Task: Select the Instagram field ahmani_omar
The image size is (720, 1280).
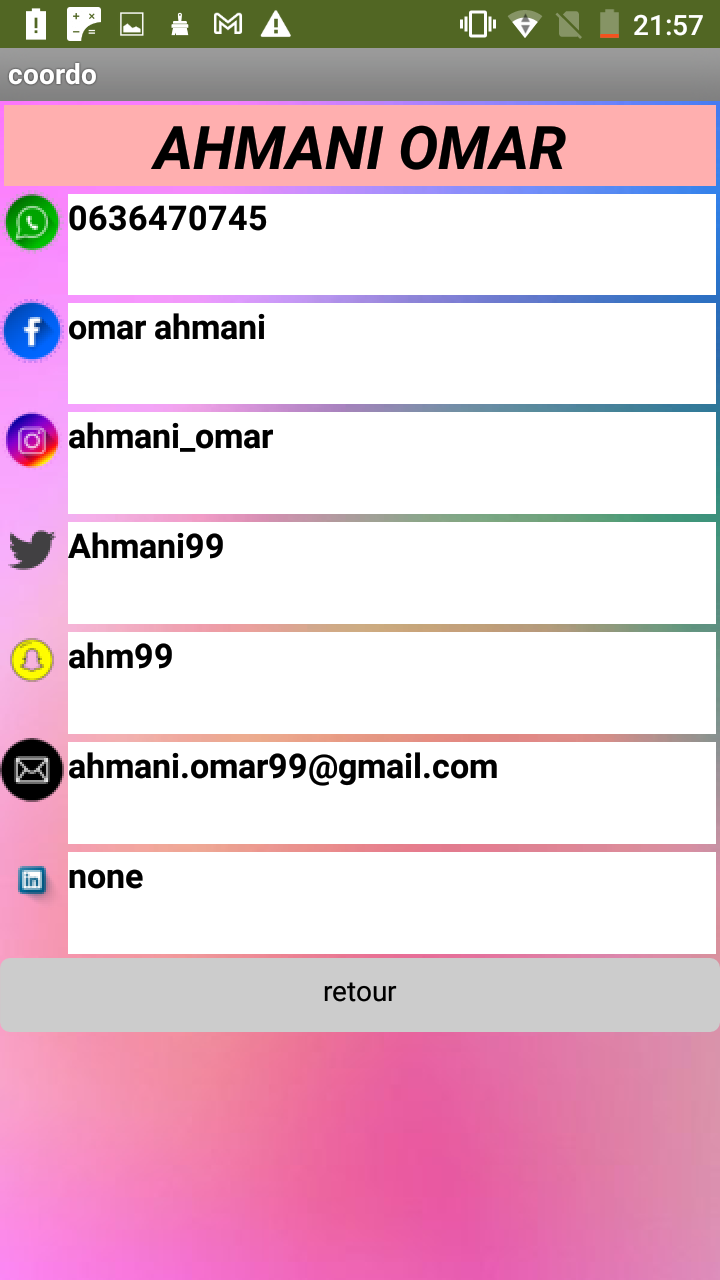Action: [391, 463]
